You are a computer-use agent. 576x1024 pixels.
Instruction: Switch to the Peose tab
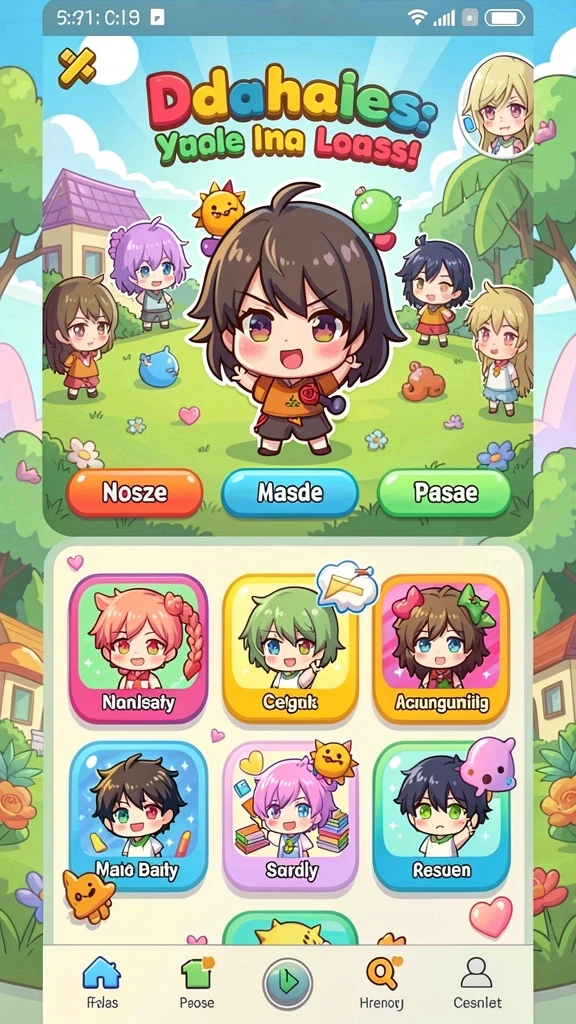pyautogui.click(x=197, y=983)
